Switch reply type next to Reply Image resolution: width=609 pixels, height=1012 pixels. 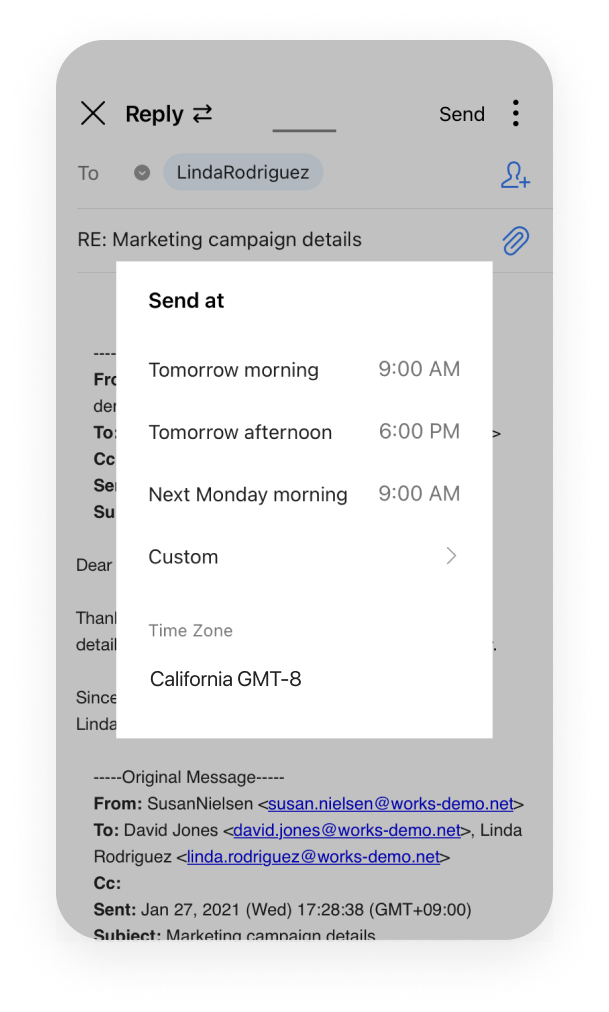203,114
